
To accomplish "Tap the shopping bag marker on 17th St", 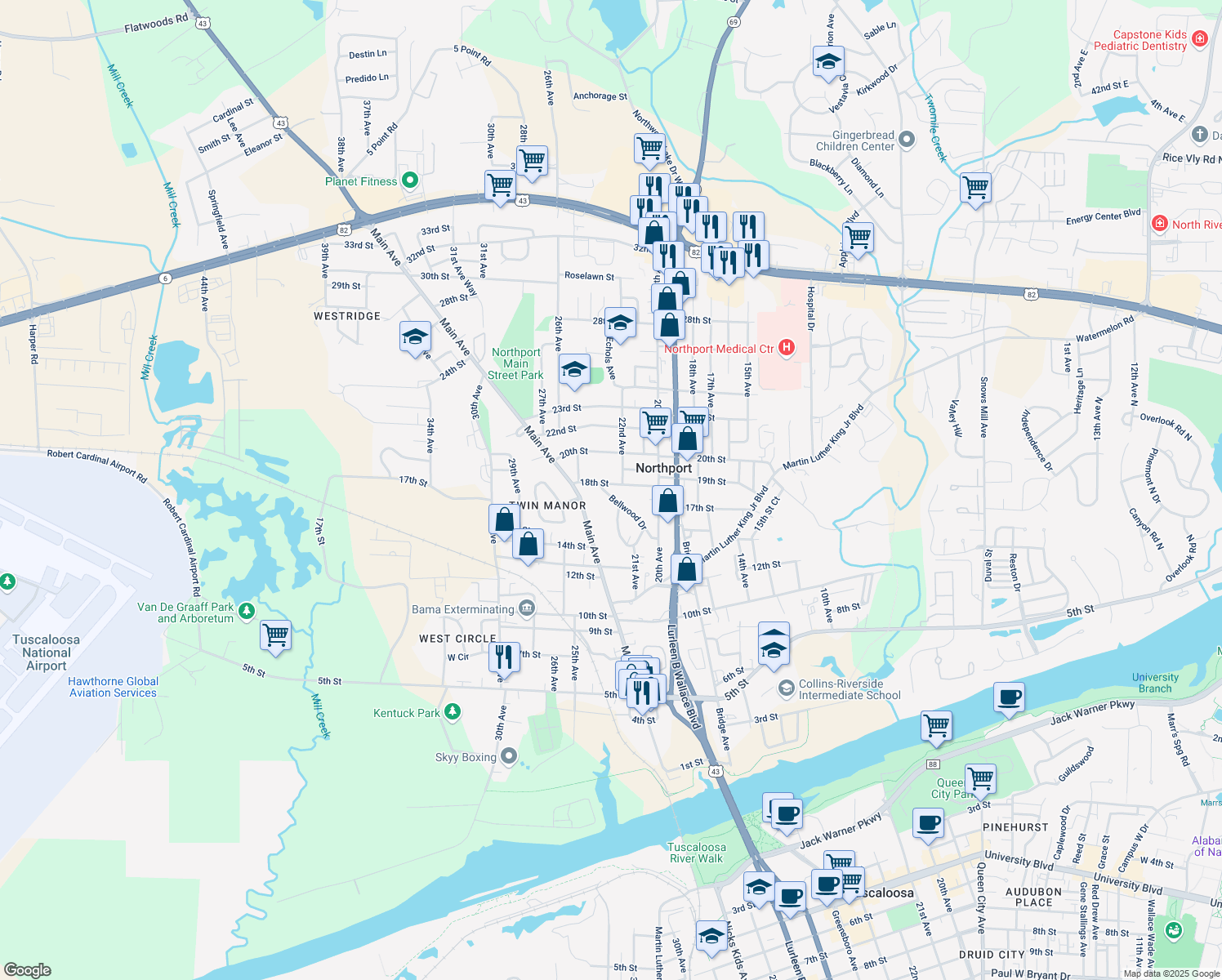I will coord(667,501).
